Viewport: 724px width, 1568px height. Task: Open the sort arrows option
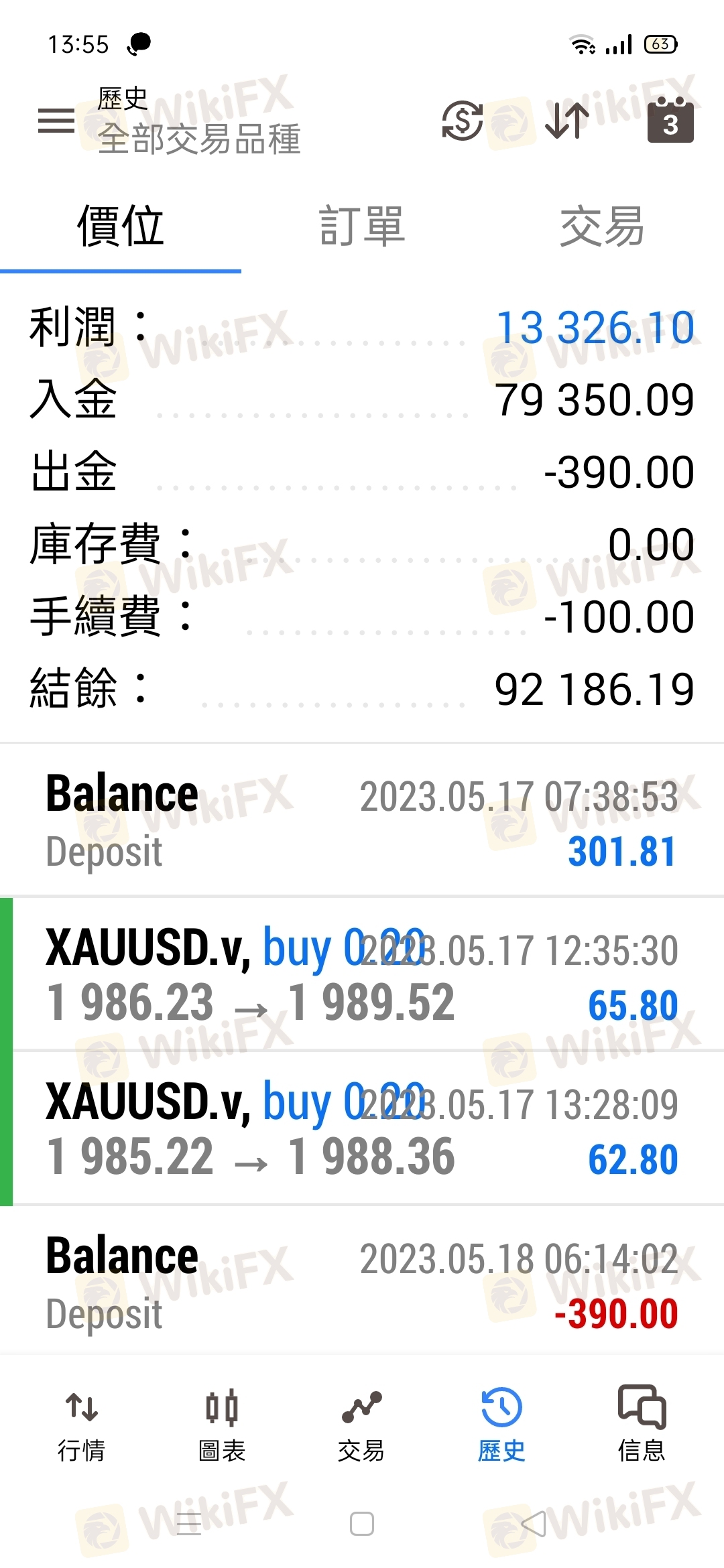[566, 121]
